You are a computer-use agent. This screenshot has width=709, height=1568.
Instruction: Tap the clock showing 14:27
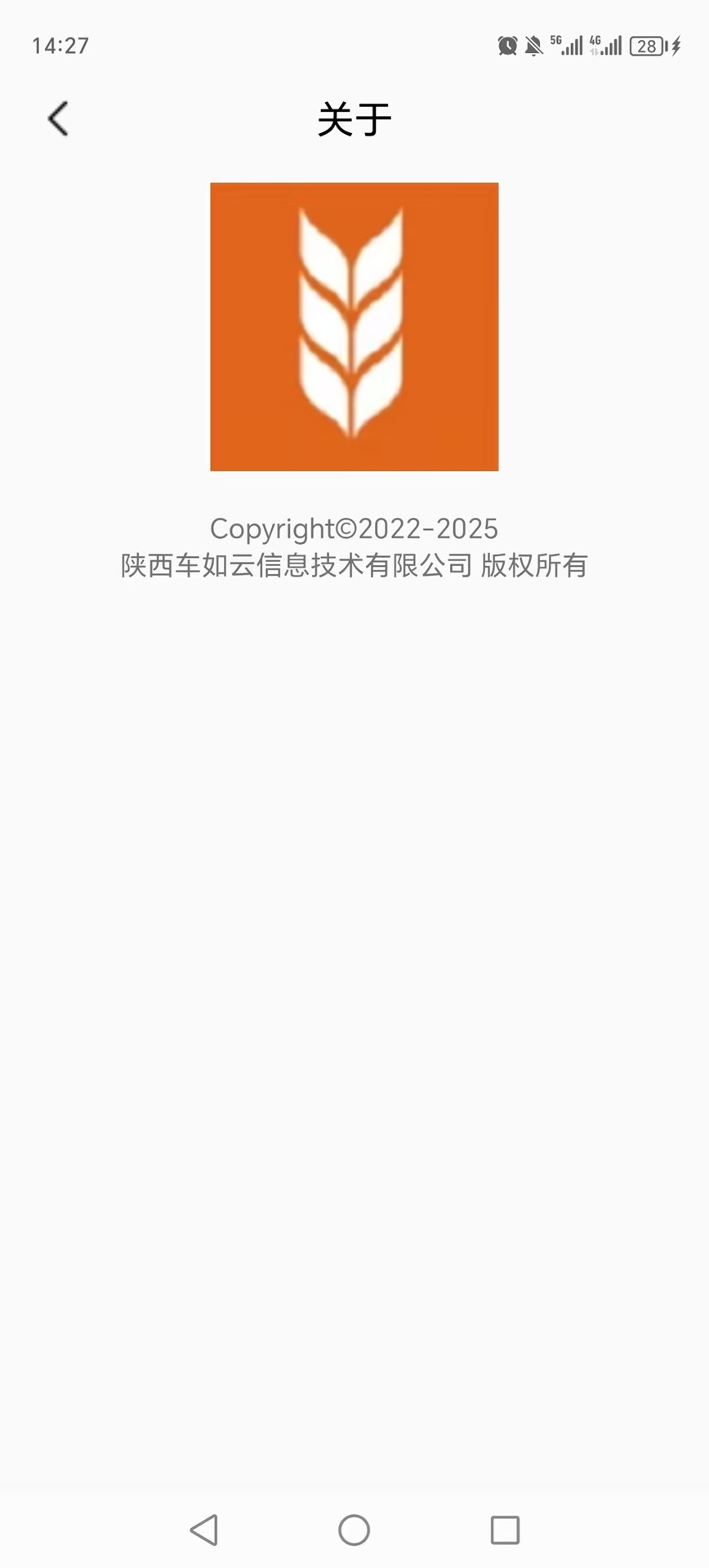point(59,46)
